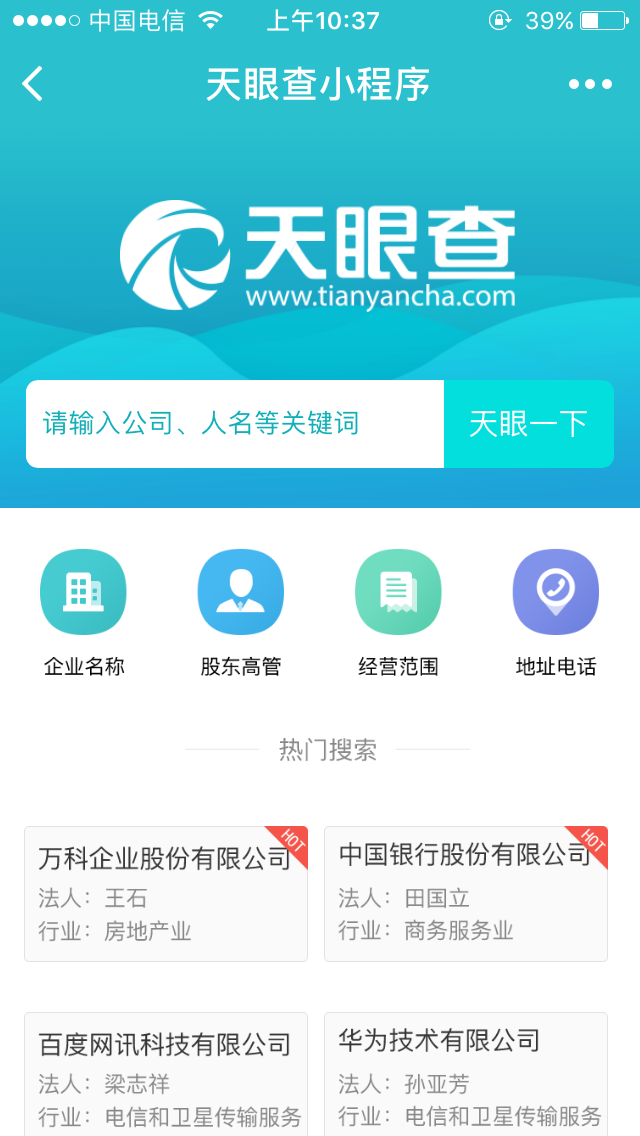Image resolution: width=640 pixels, height=1136 pixels.
Task: Go back using the back arrow
Action: coord(33,84)
